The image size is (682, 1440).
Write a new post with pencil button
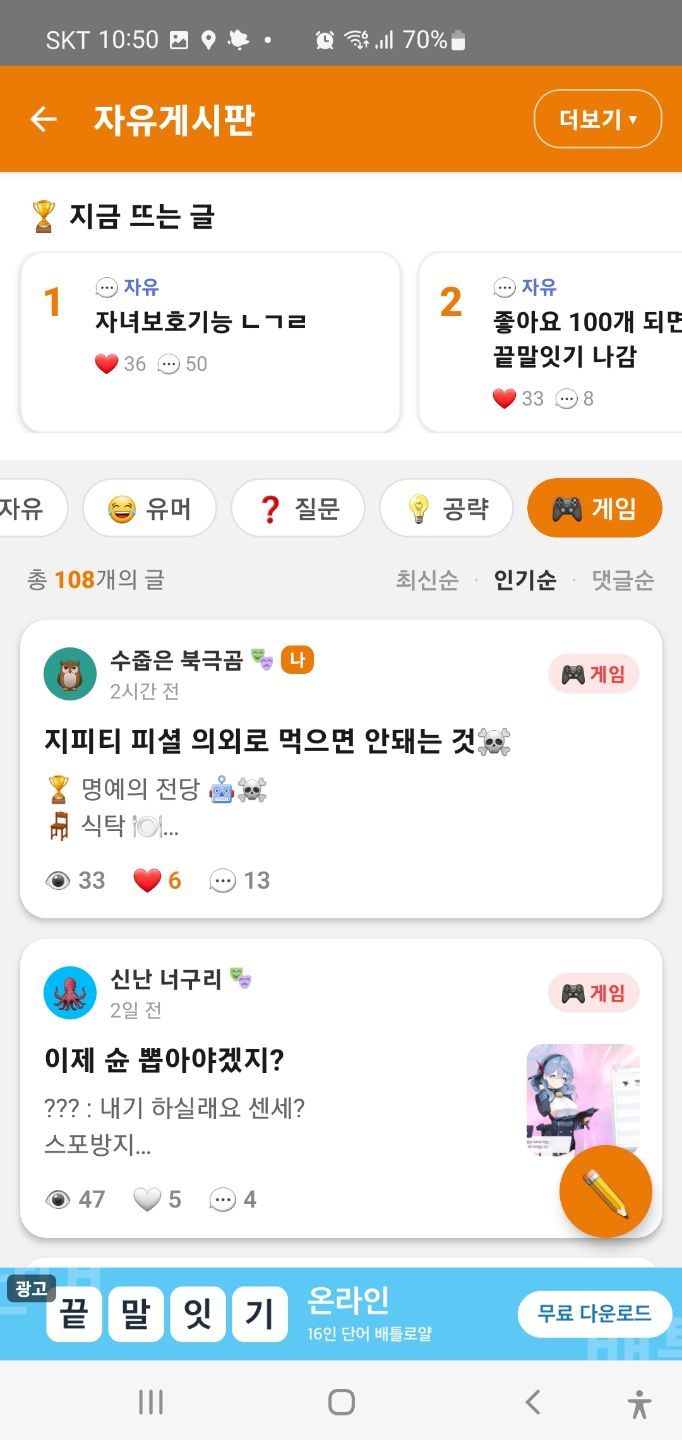[606, 1192]
